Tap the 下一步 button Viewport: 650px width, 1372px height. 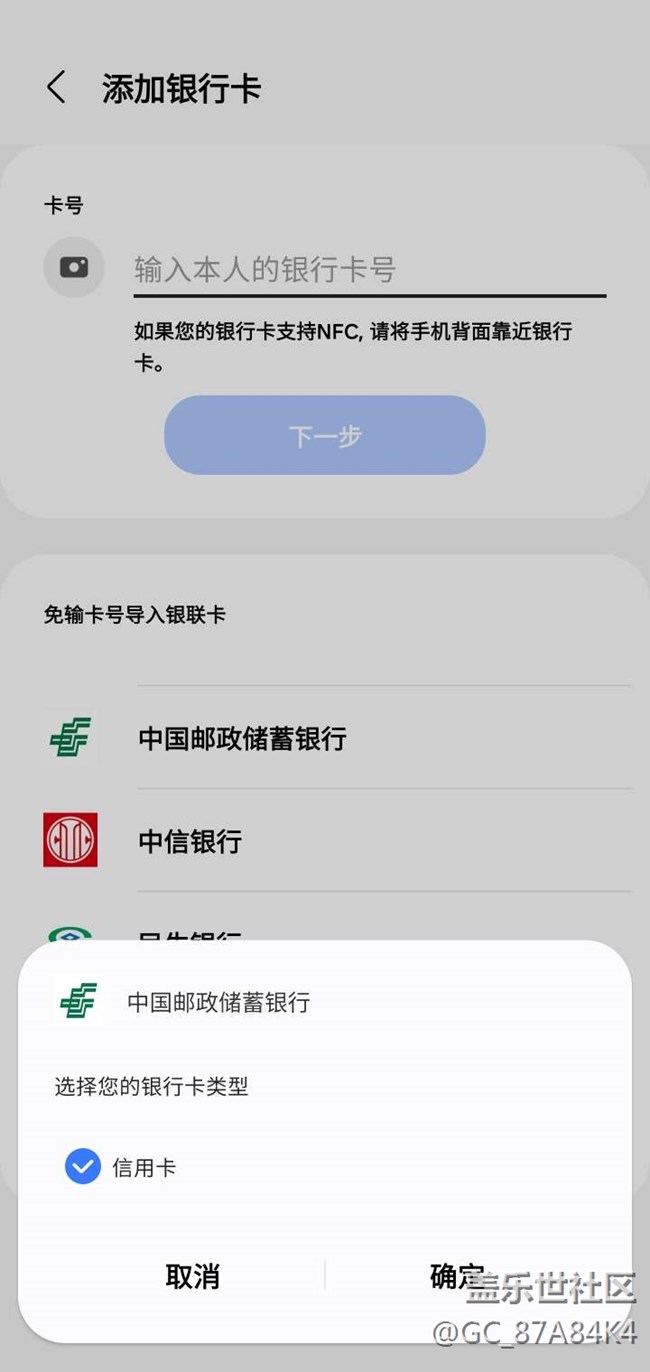click(324, 436)
